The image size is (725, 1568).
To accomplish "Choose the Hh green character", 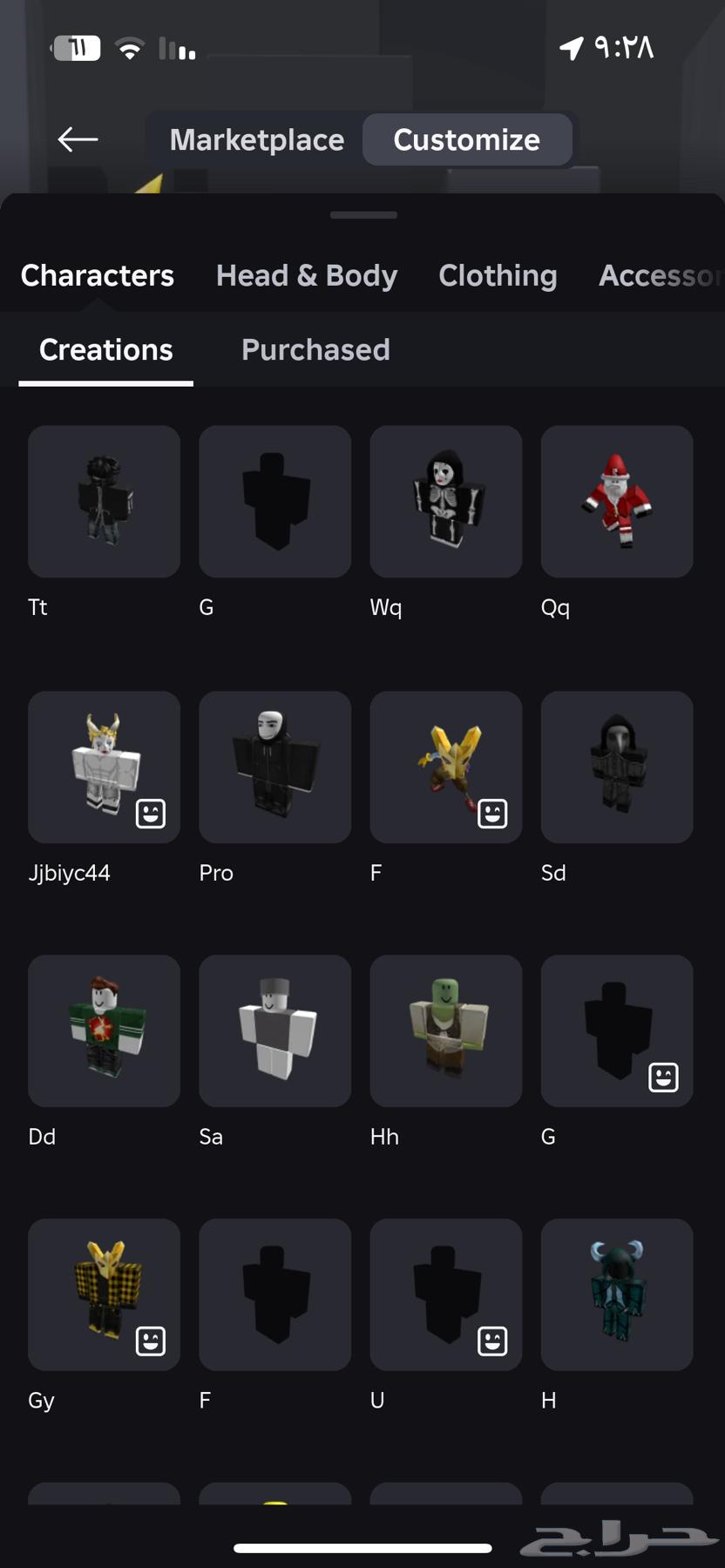I will pyautogui.click(x=445, y=1031).
